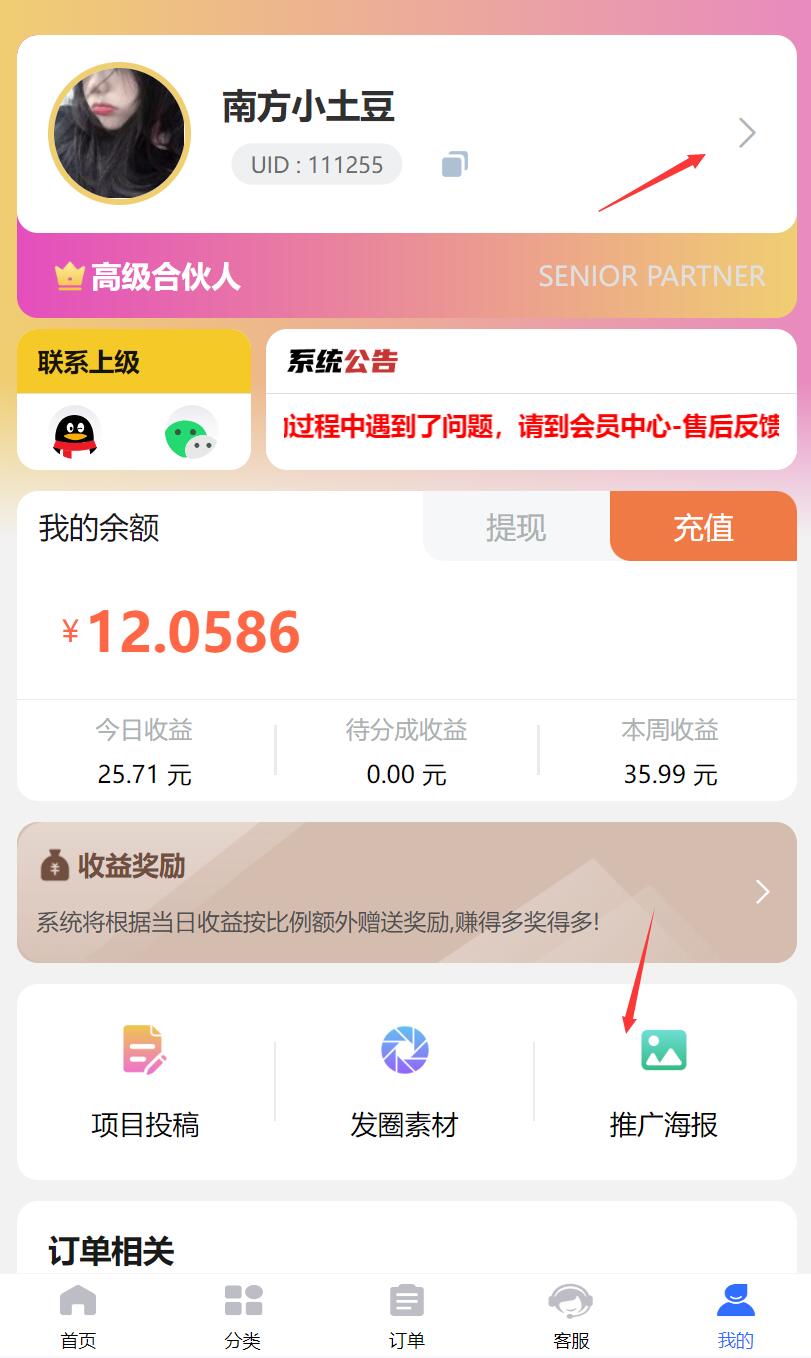Open 推广海报 promotion poster icon

(x=663, y=1051)
